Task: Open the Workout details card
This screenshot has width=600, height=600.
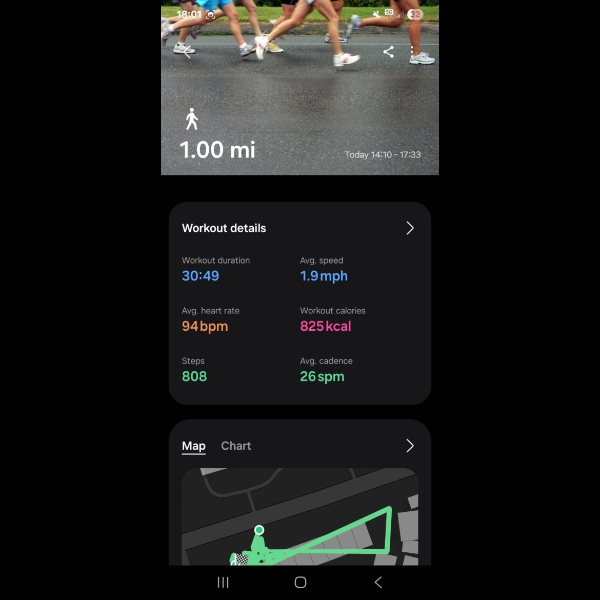Action: [409, 228]
